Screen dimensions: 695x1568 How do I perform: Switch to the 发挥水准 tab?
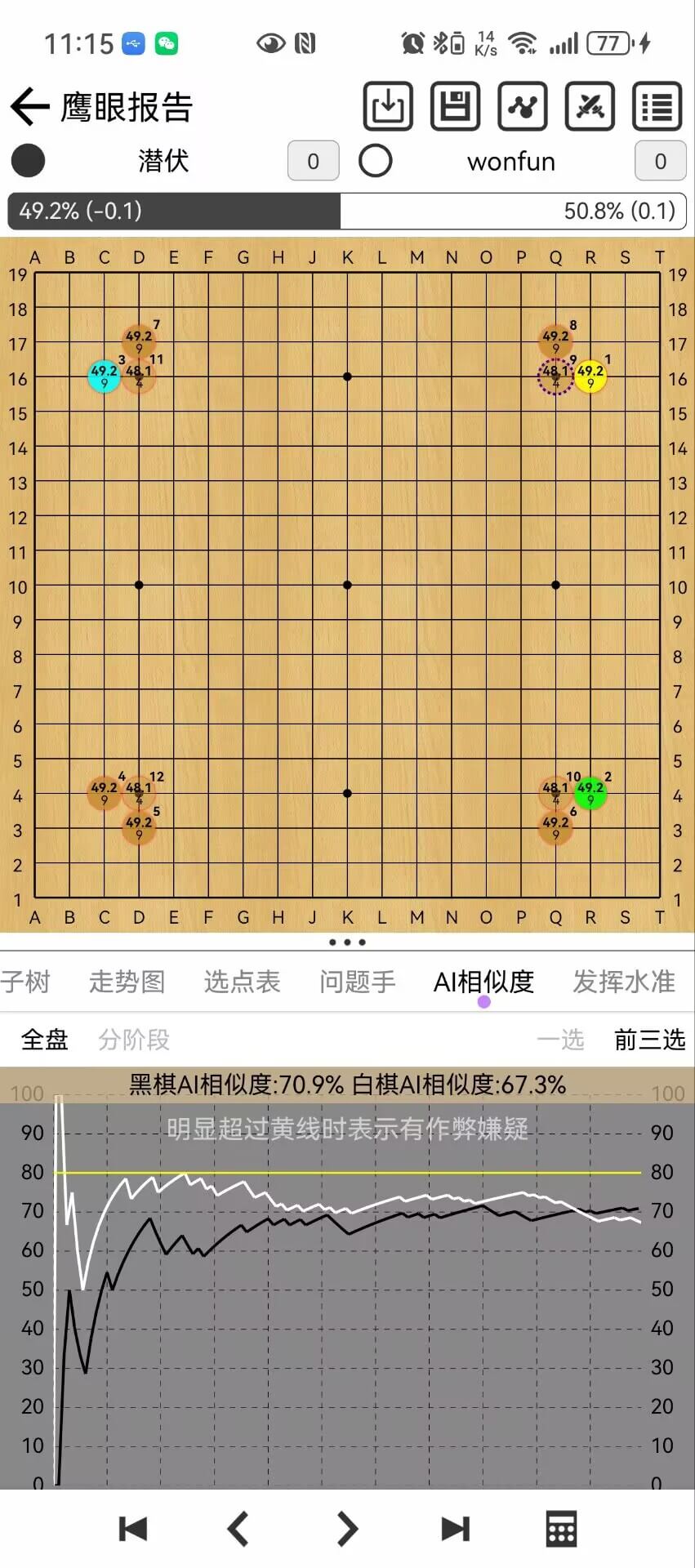click(x=624, y=981)
